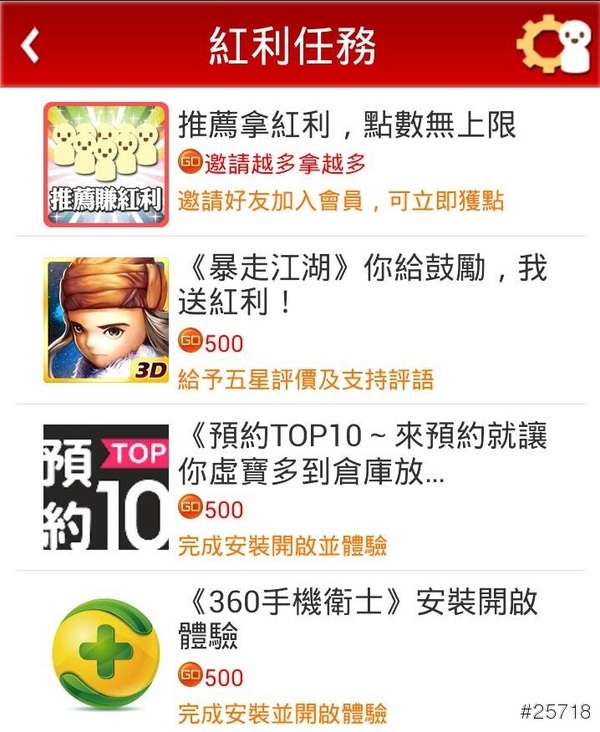Go back using the header arrow
This screenshot has height=732, width=600.
click(x=31, y=45)
